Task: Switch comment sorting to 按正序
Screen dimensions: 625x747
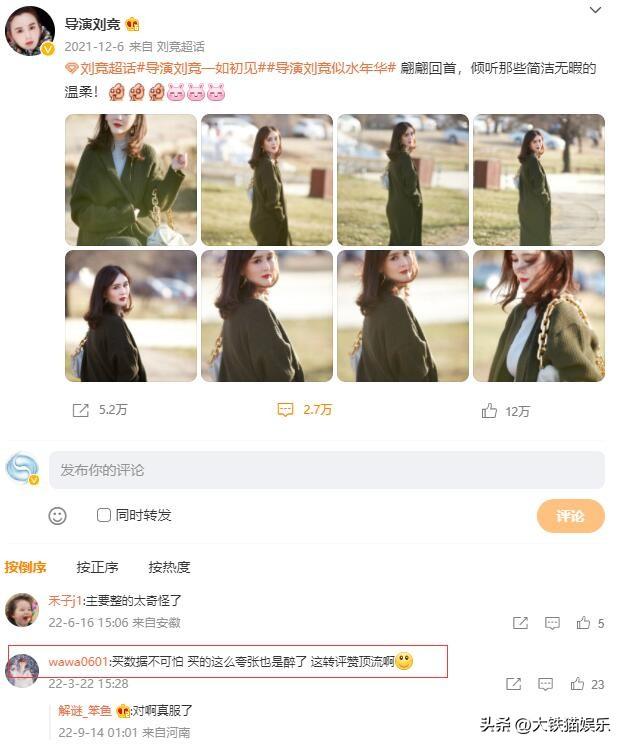Action: click(97, 567)
